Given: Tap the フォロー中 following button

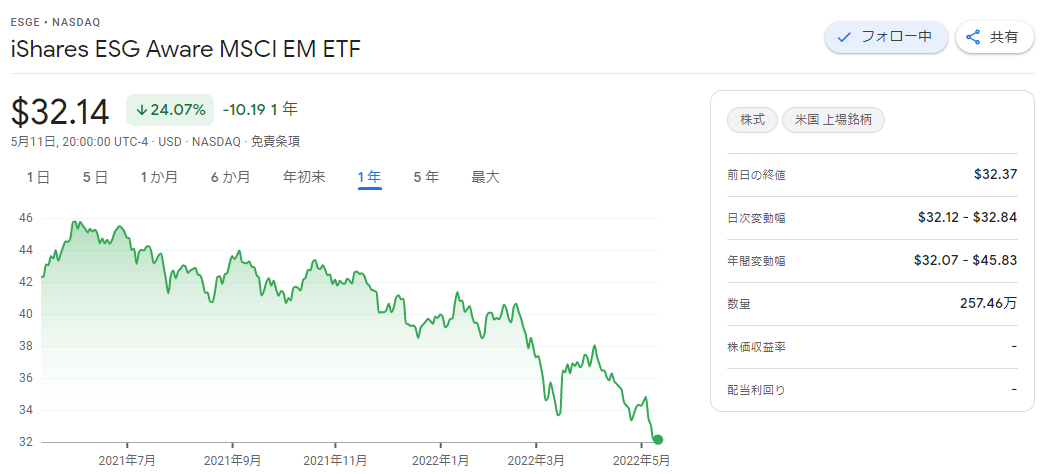Looking at the screenshot, I should [885, 37].
